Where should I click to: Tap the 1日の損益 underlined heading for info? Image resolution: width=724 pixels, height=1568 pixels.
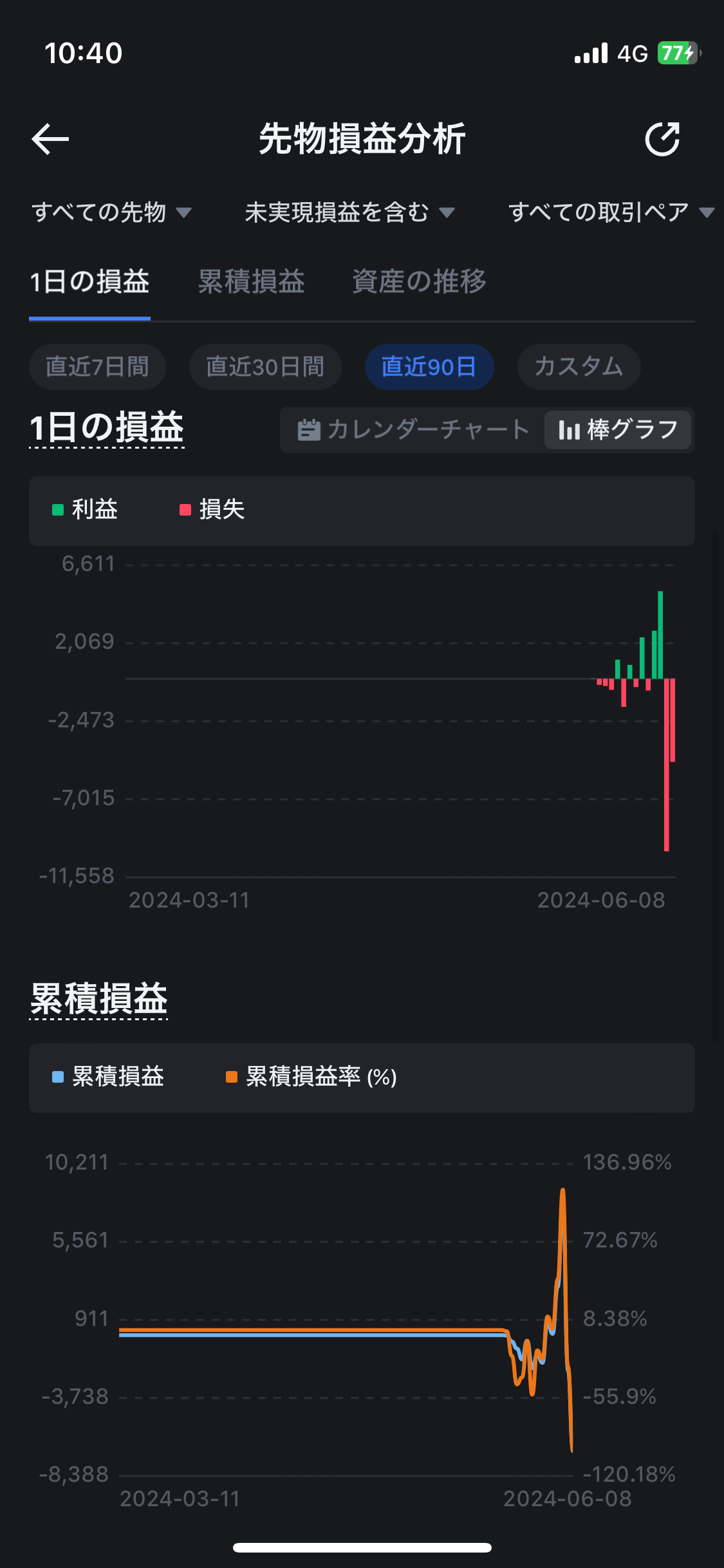click(x=107, y=428)
